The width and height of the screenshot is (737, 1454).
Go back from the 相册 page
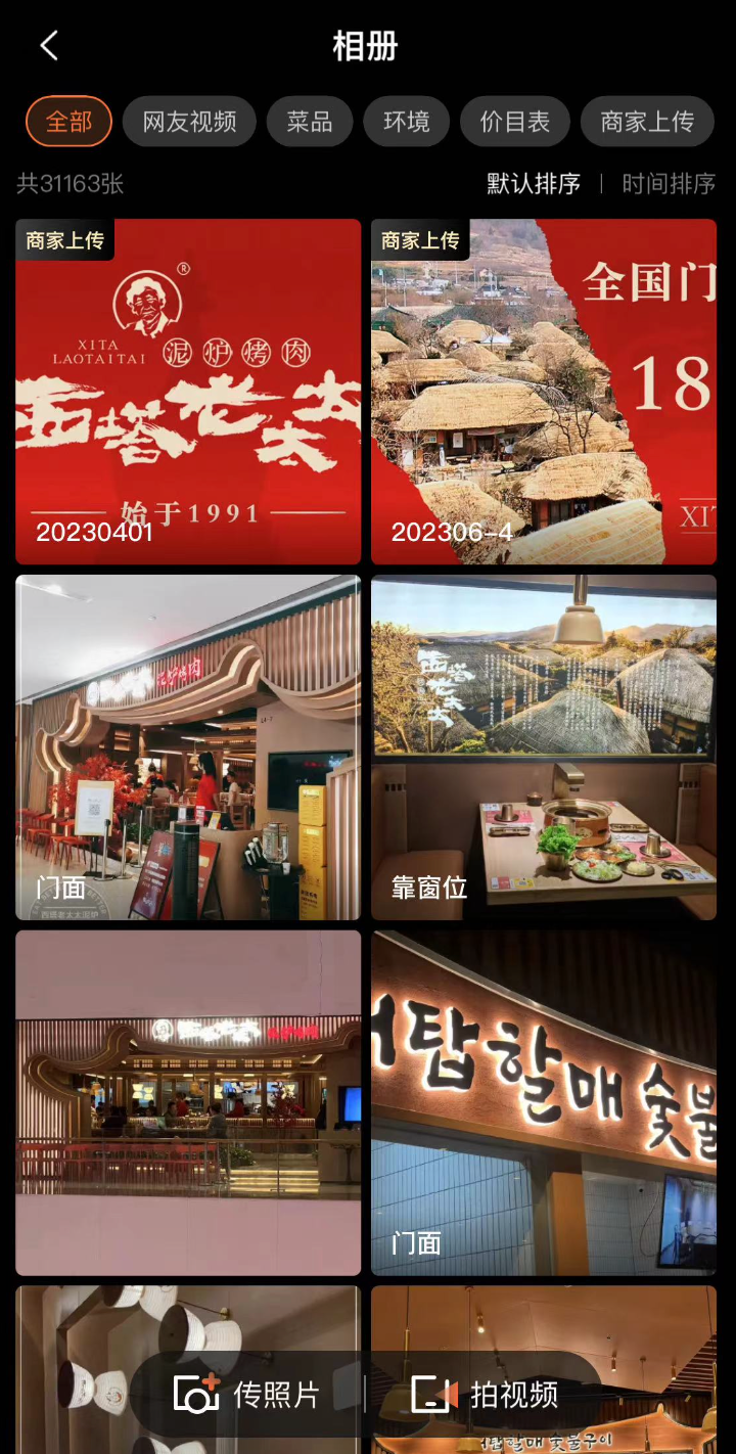49,46
